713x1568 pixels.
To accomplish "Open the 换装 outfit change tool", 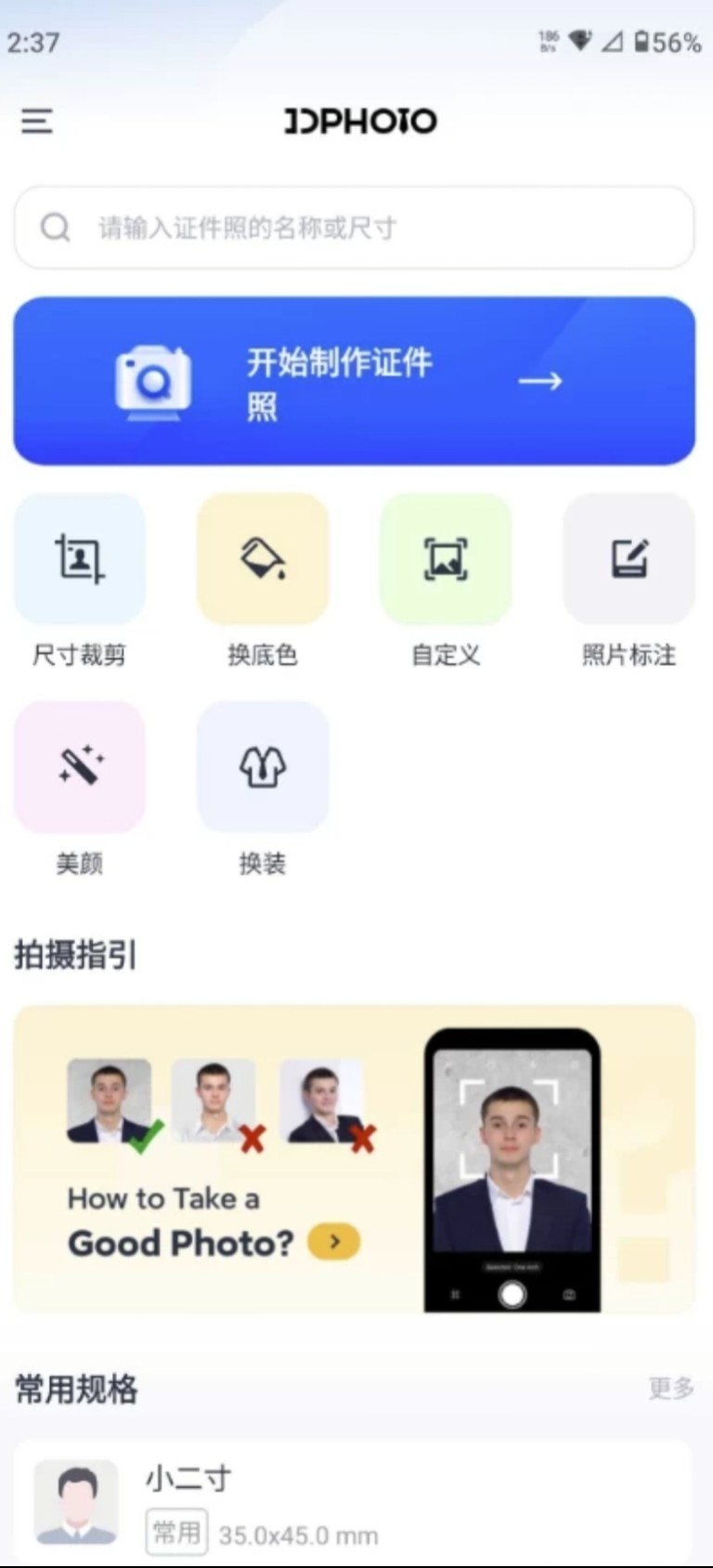I will [x=263, y=767].
